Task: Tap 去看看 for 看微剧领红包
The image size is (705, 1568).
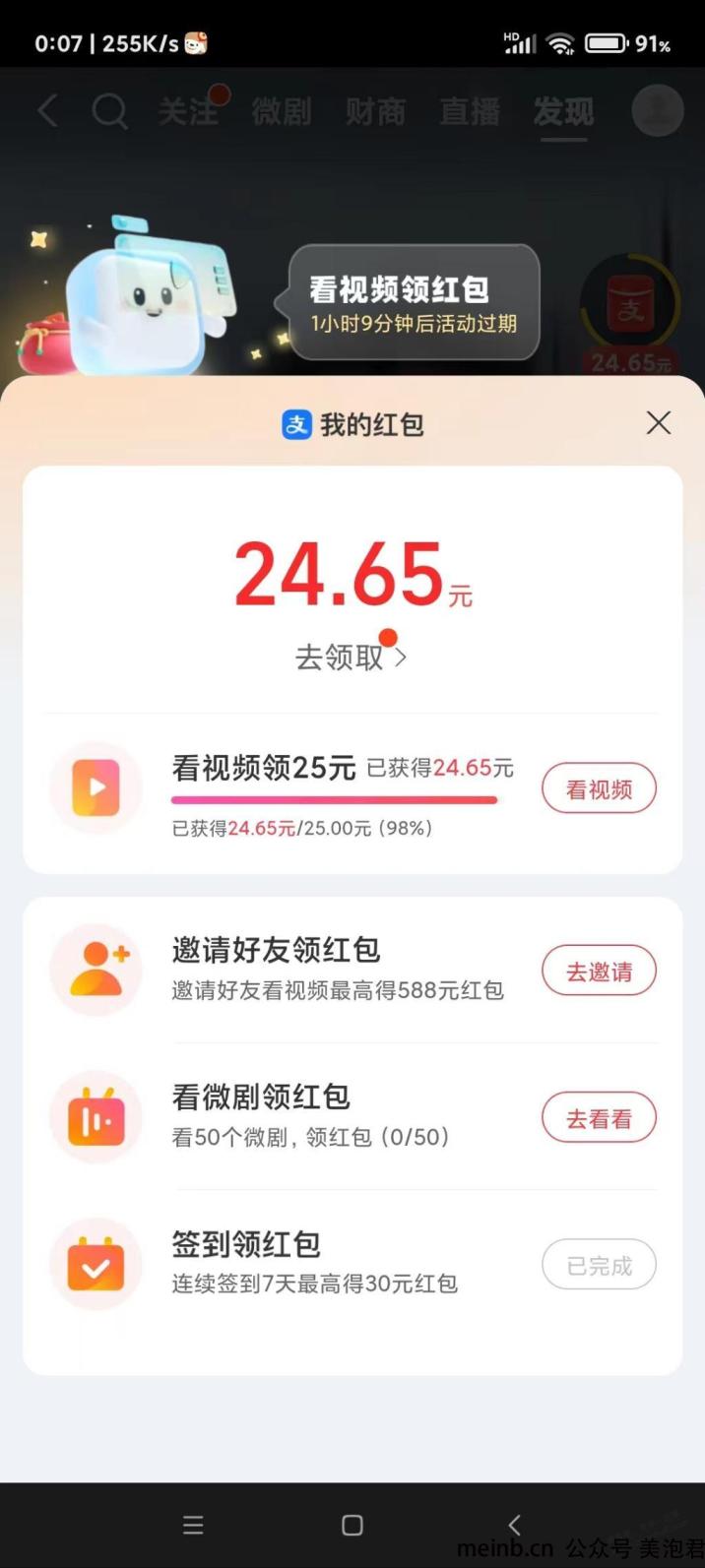Action: click(599, 1118)
